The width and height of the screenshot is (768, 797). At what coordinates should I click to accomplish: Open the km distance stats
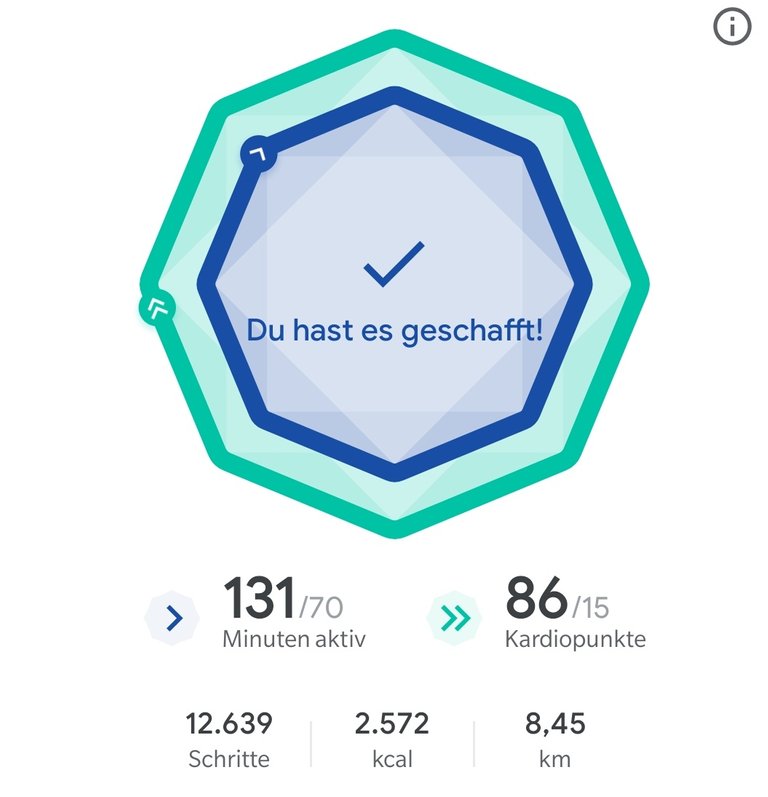(553, 739)
